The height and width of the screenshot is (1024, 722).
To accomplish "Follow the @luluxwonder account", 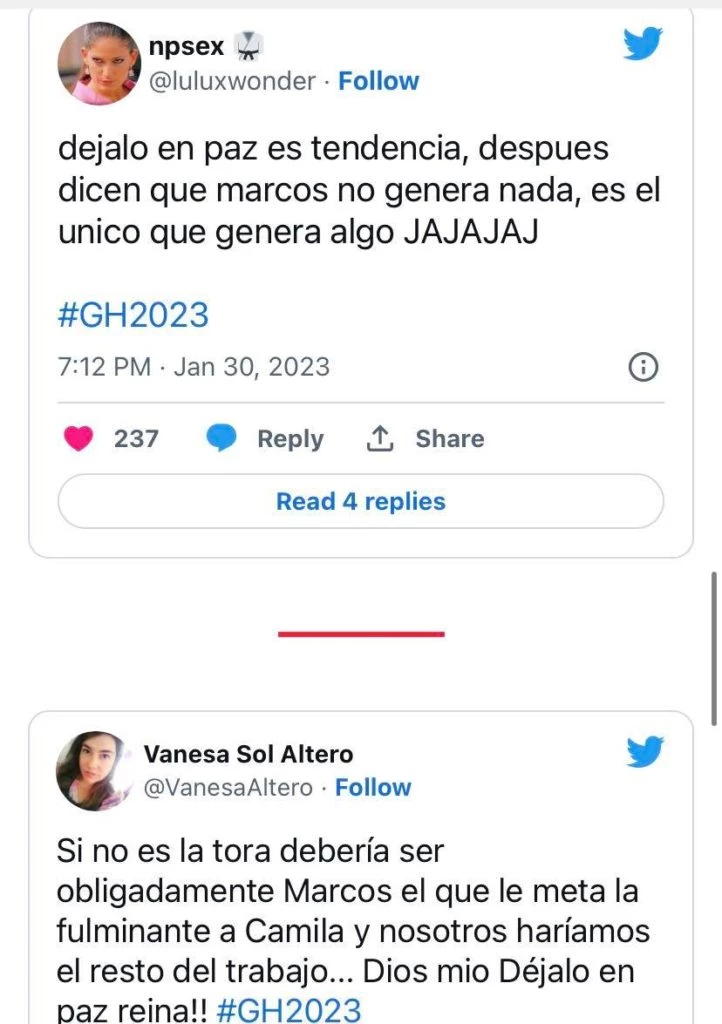I will (378, 81).
